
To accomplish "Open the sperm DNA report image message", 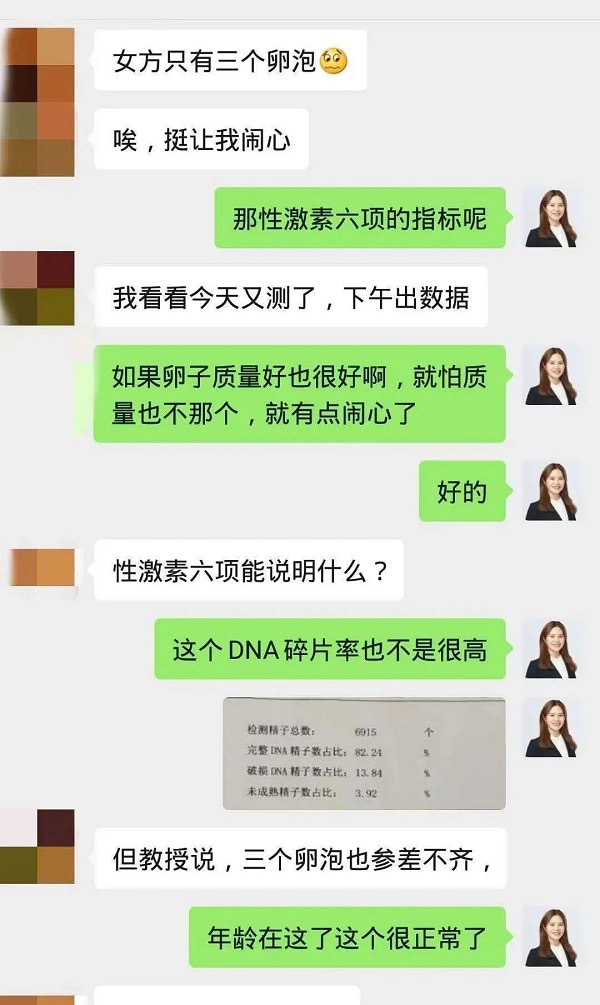I will point(363,753).
